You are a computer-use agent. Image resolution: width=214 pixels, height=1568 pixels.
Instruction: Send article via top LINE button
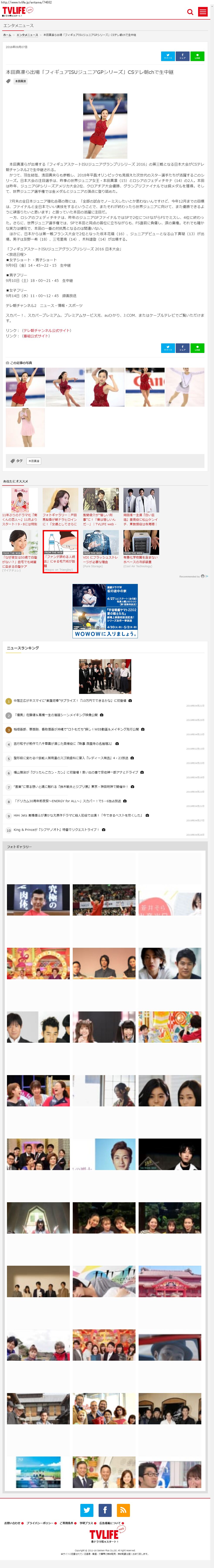(x=197, y=57)
